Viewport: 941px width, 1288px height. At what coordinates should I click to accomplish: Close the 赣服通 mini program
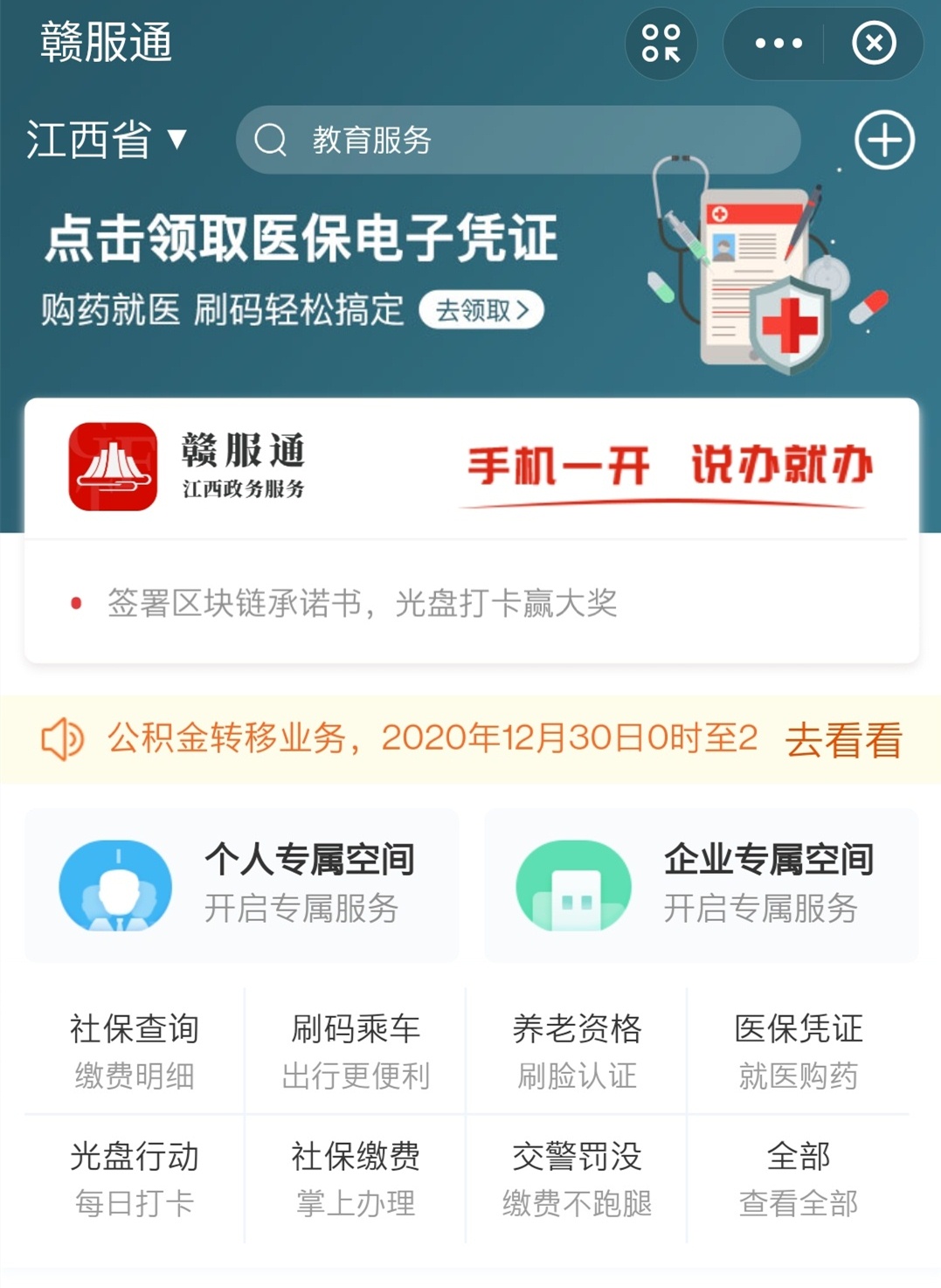873,43
